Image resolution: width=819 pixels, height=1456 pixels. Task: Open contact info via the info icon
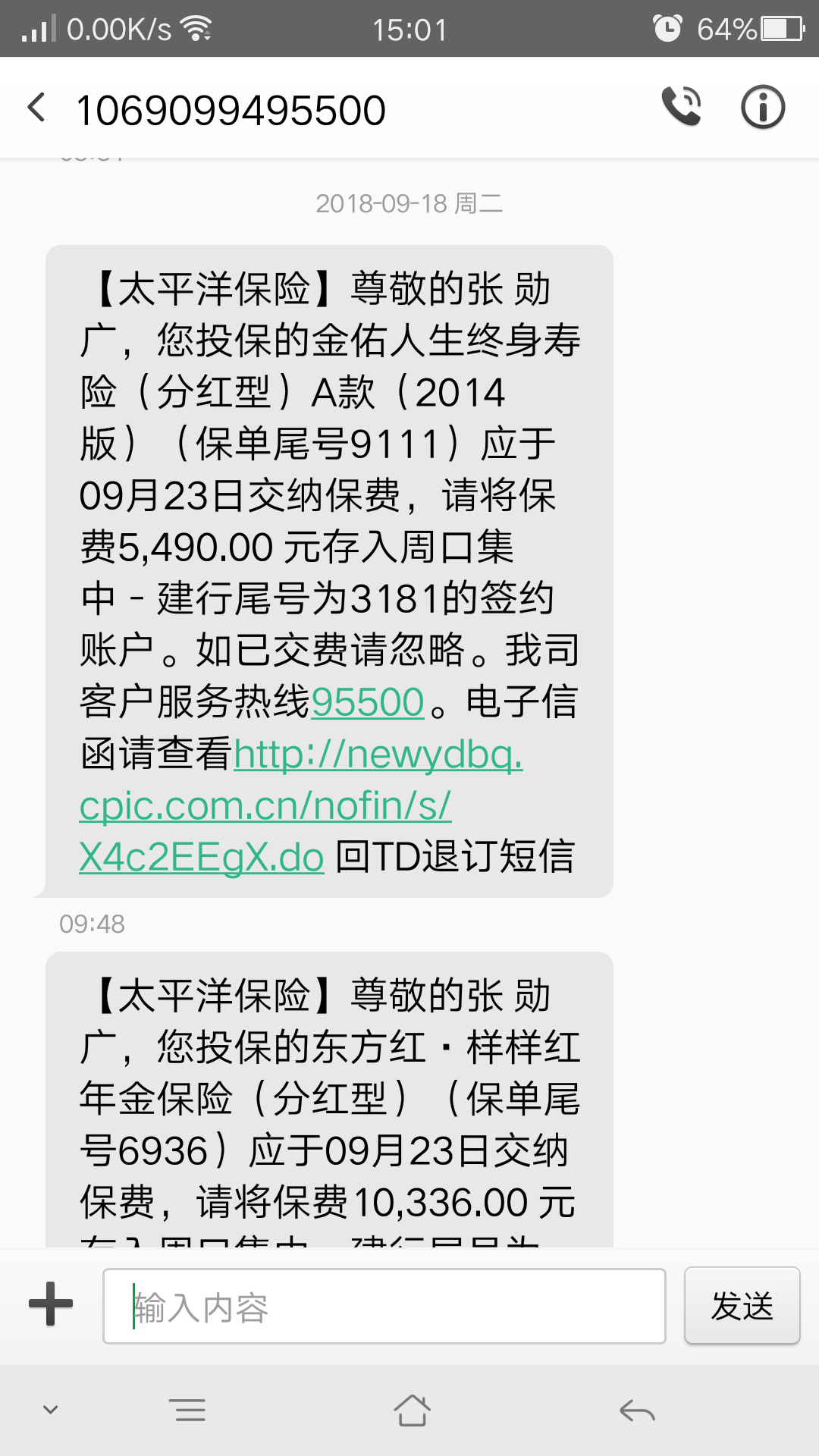coord(762,107)
